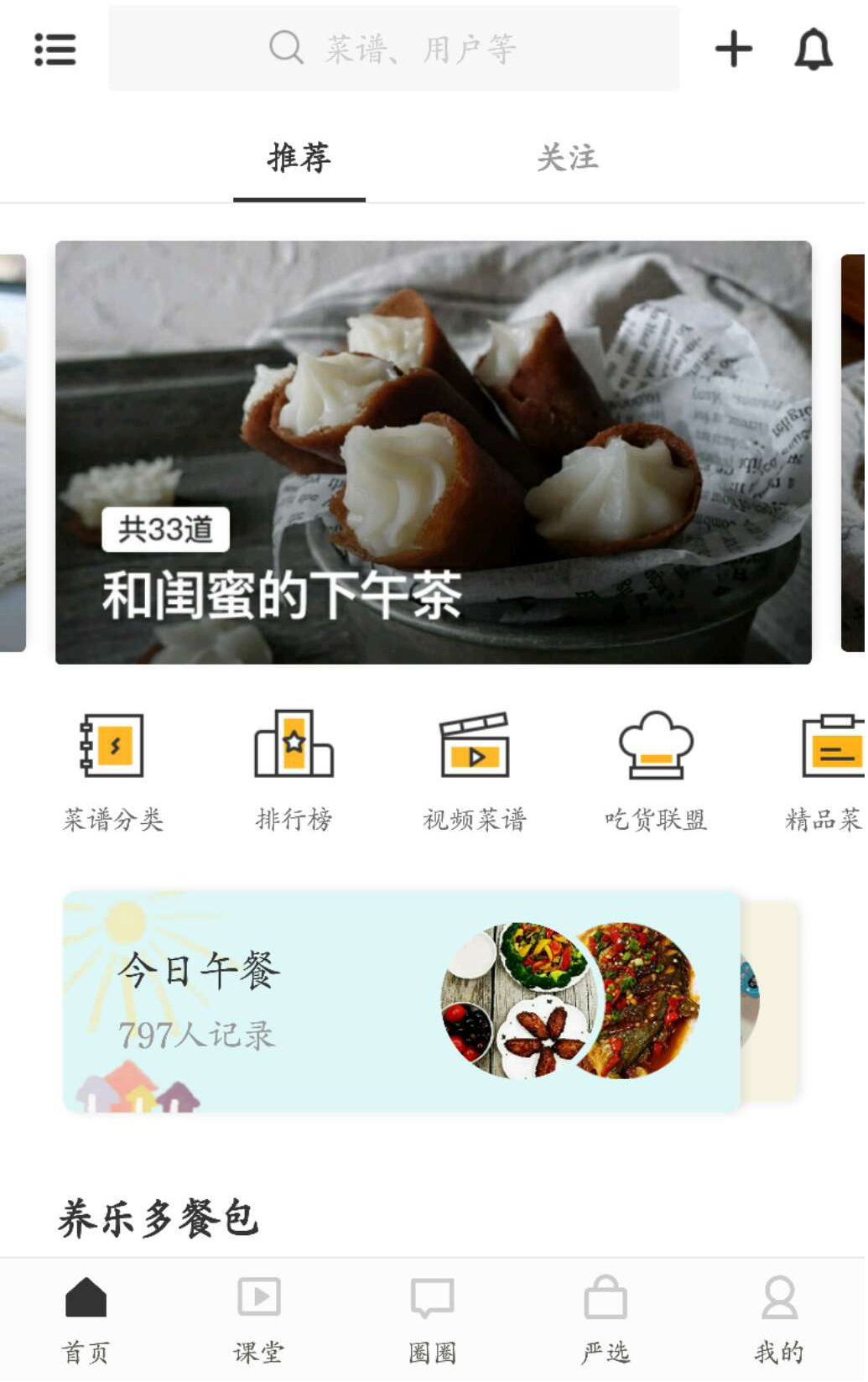This screenshot has width=868, height=1382.
Task: Open the 和闺蜜的下午茶 banner
Action: pos(434,452)
